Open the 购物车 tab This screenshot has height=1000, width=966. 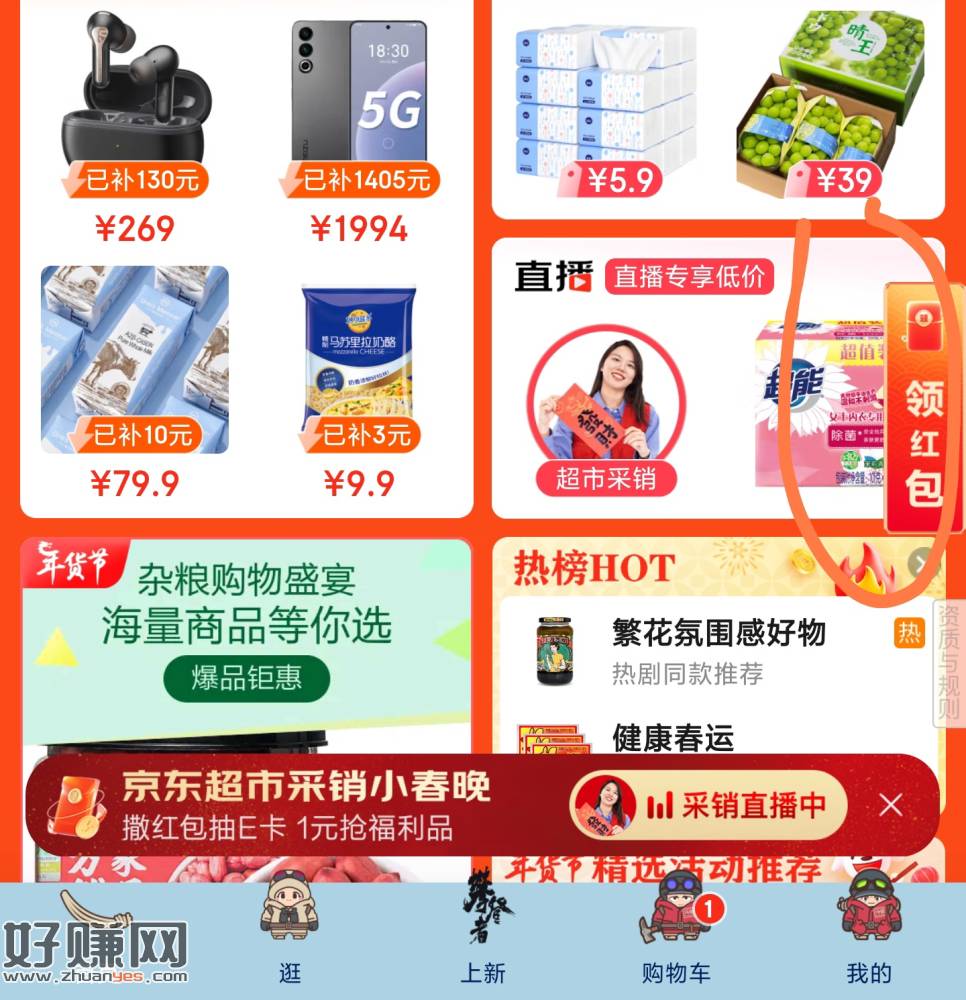pyautogui.click(x=675, y=930)
